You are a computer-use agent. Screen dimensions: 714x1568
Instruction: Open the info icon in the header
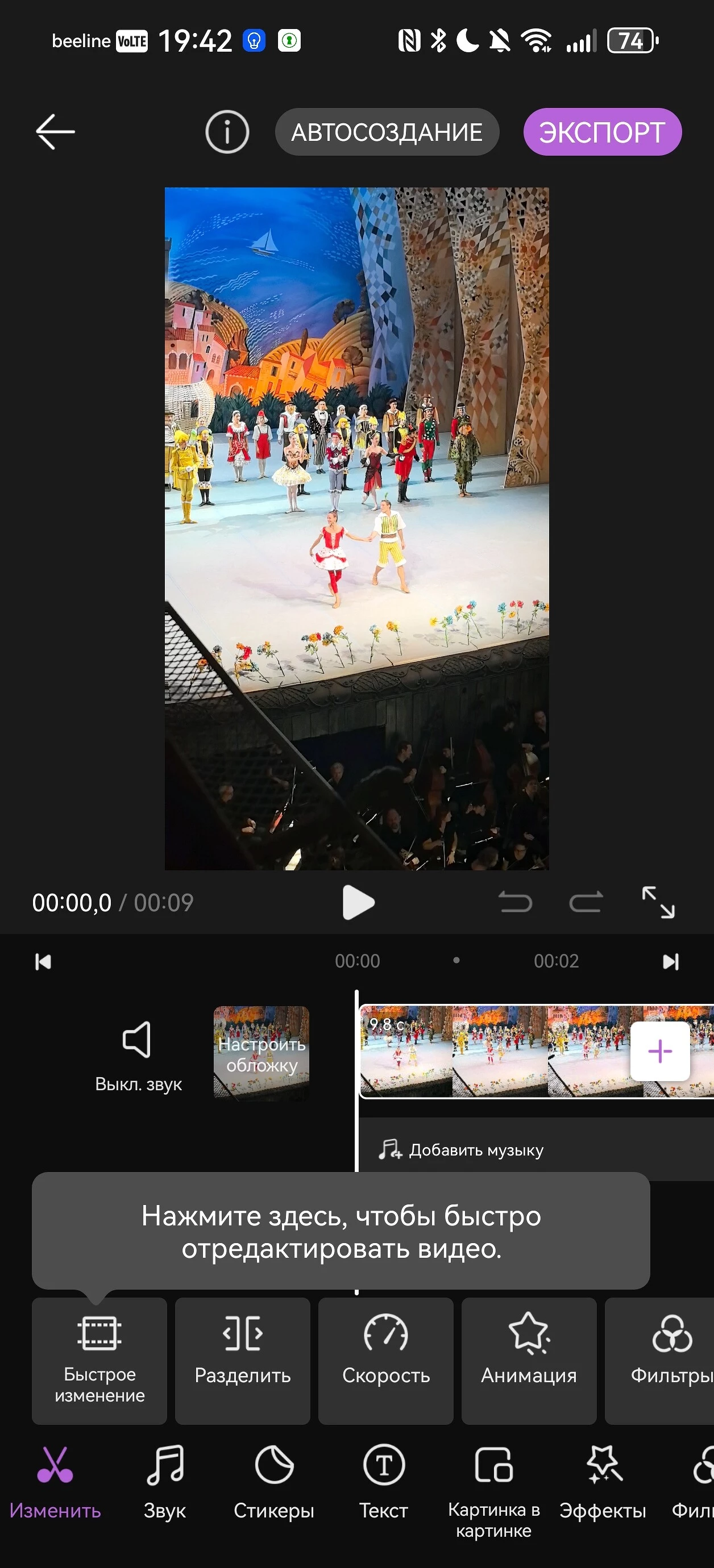[x=227, y=131]
